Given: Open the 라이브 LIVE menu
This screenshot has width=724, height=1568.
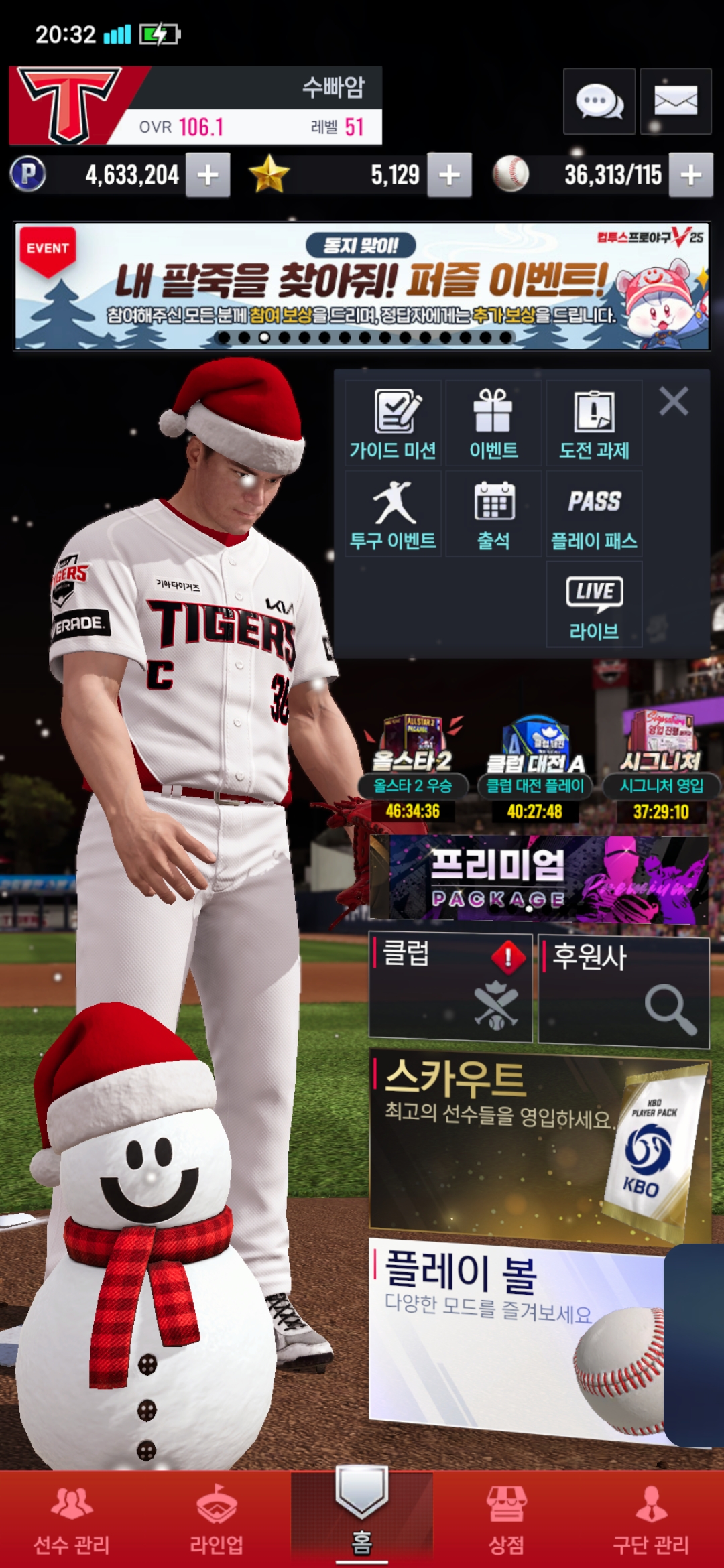Looking at the screenshot, I should pos(594,604).
